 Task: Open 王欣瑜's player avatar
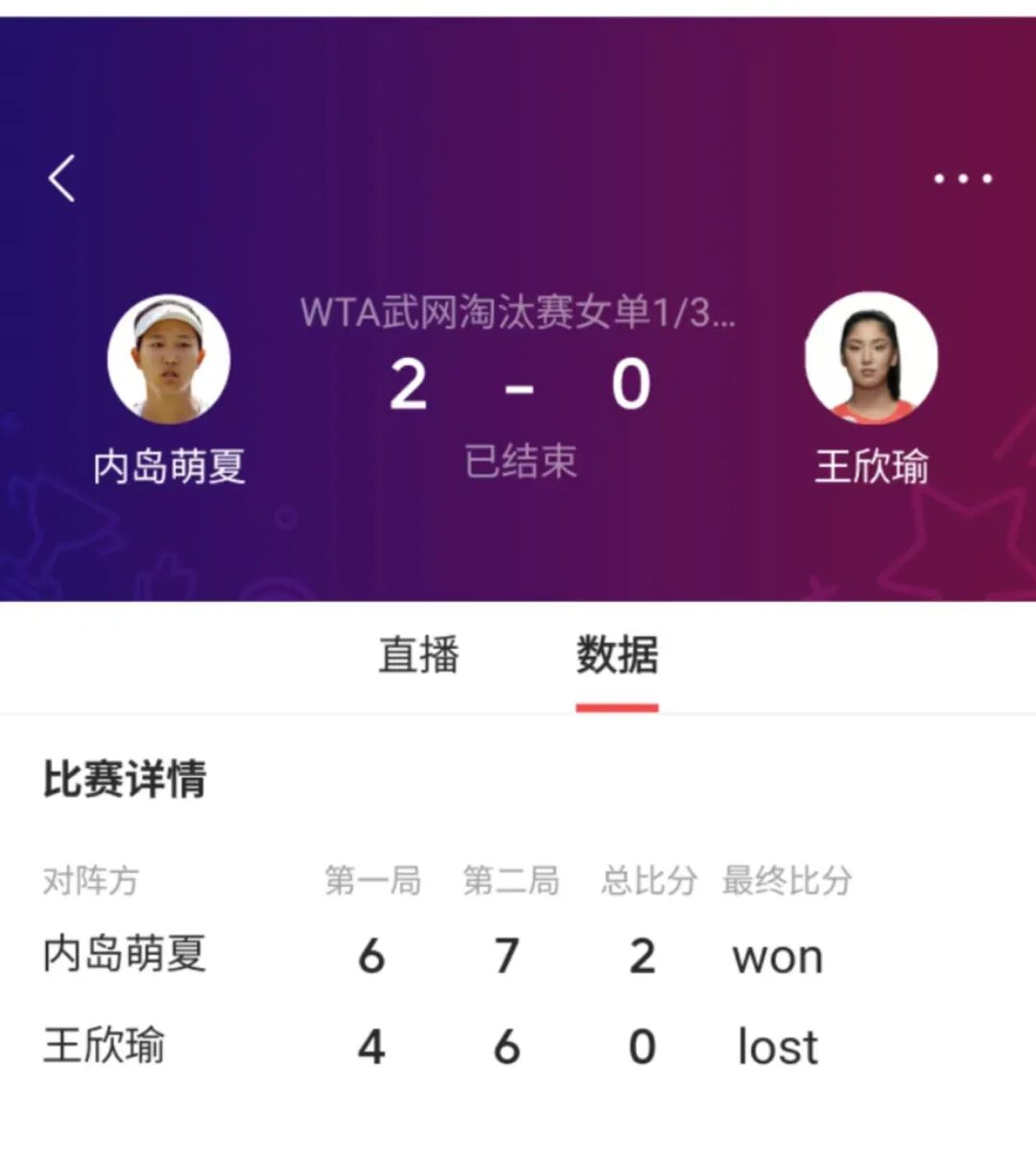coord(871,358)
